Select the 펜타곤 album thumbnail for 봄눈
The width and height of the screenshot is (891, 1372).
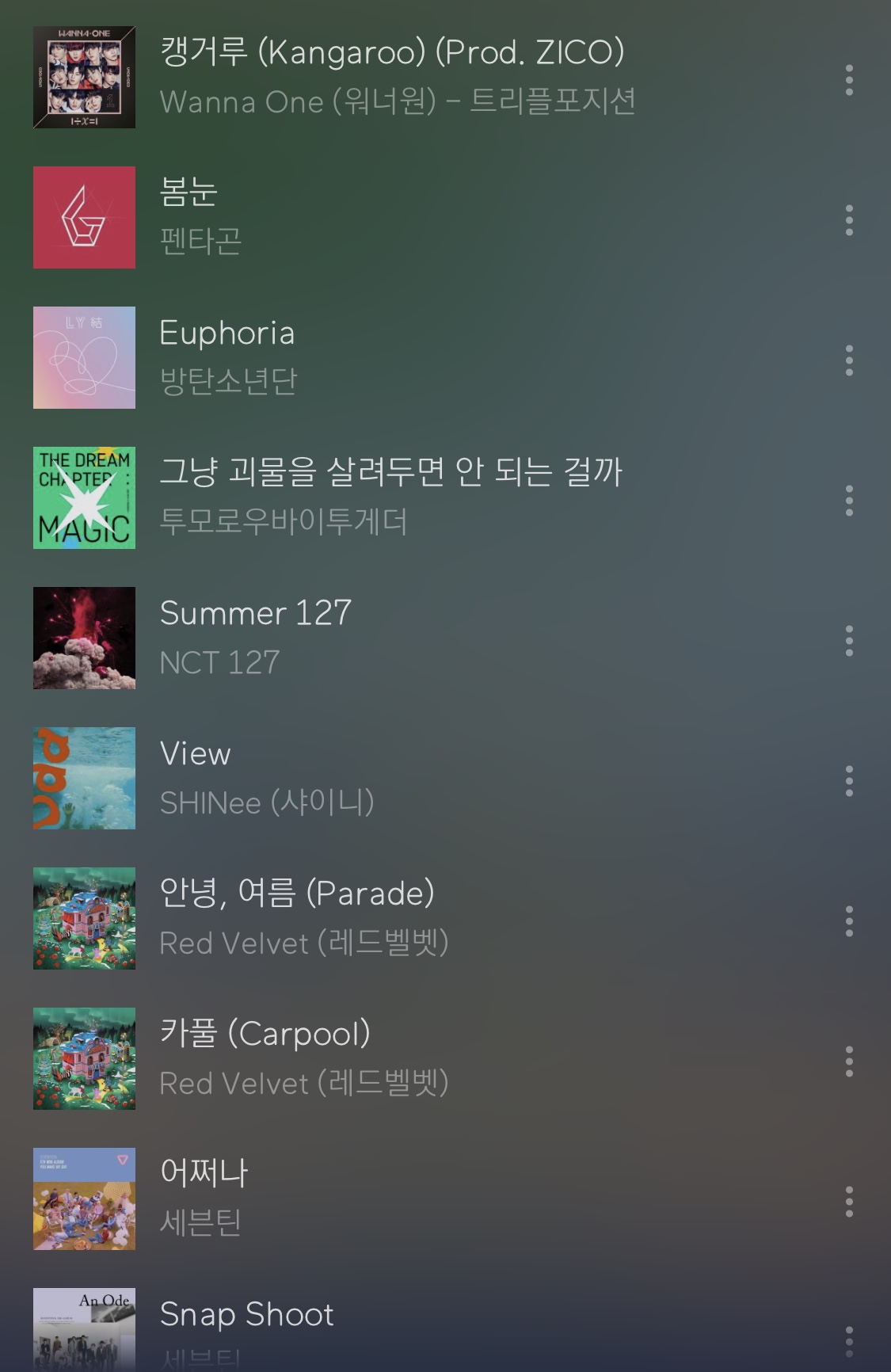84,217
